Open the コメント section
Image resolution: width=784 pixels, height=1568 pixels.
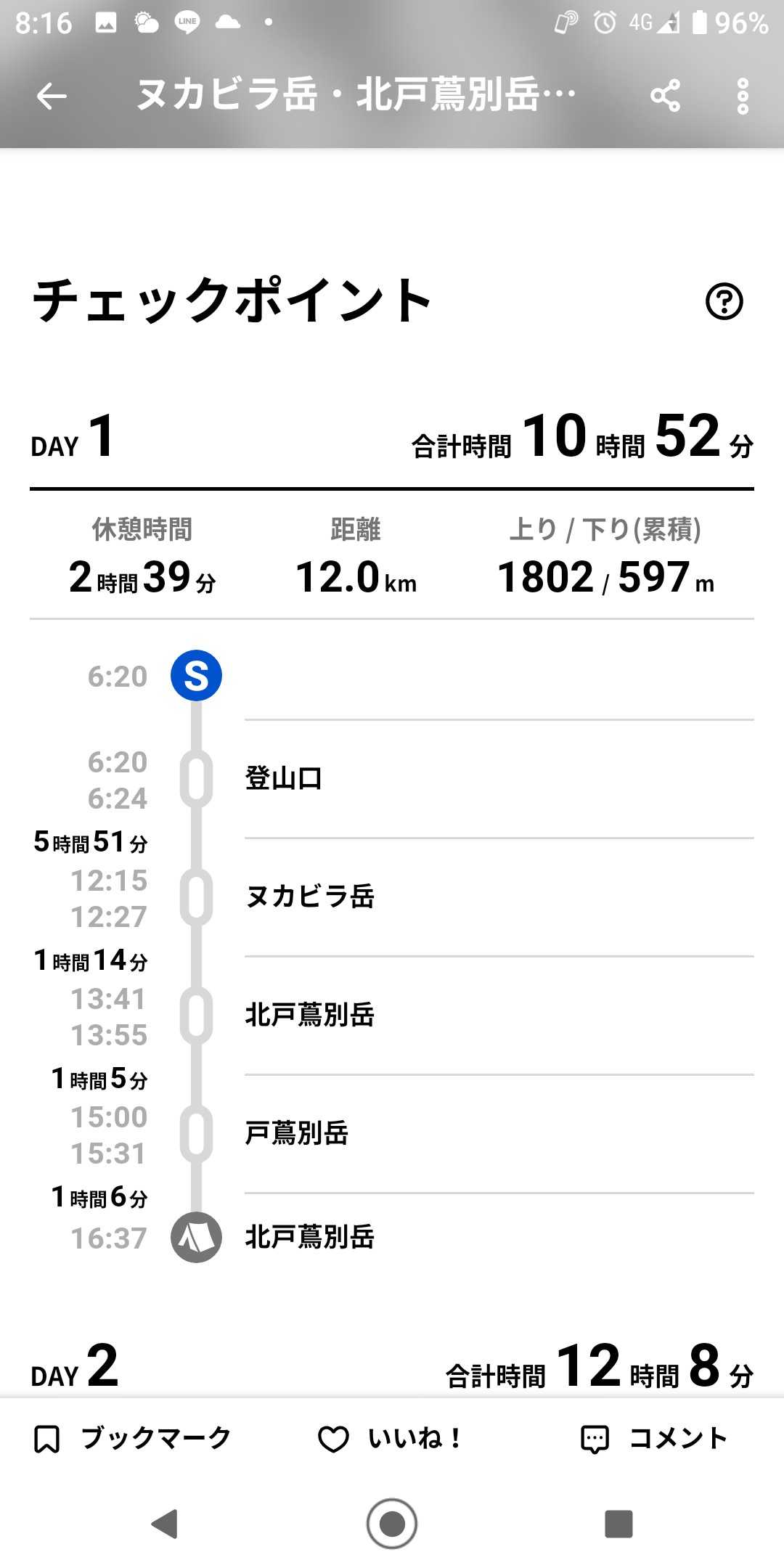click(654, 1438)
